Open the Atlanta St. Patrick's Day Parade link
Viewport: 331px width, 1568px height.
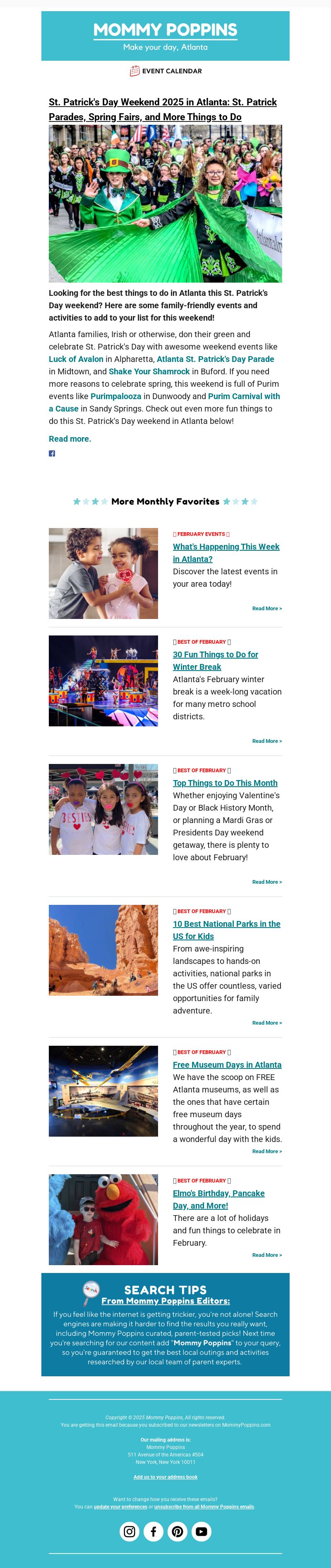point(215,359)
